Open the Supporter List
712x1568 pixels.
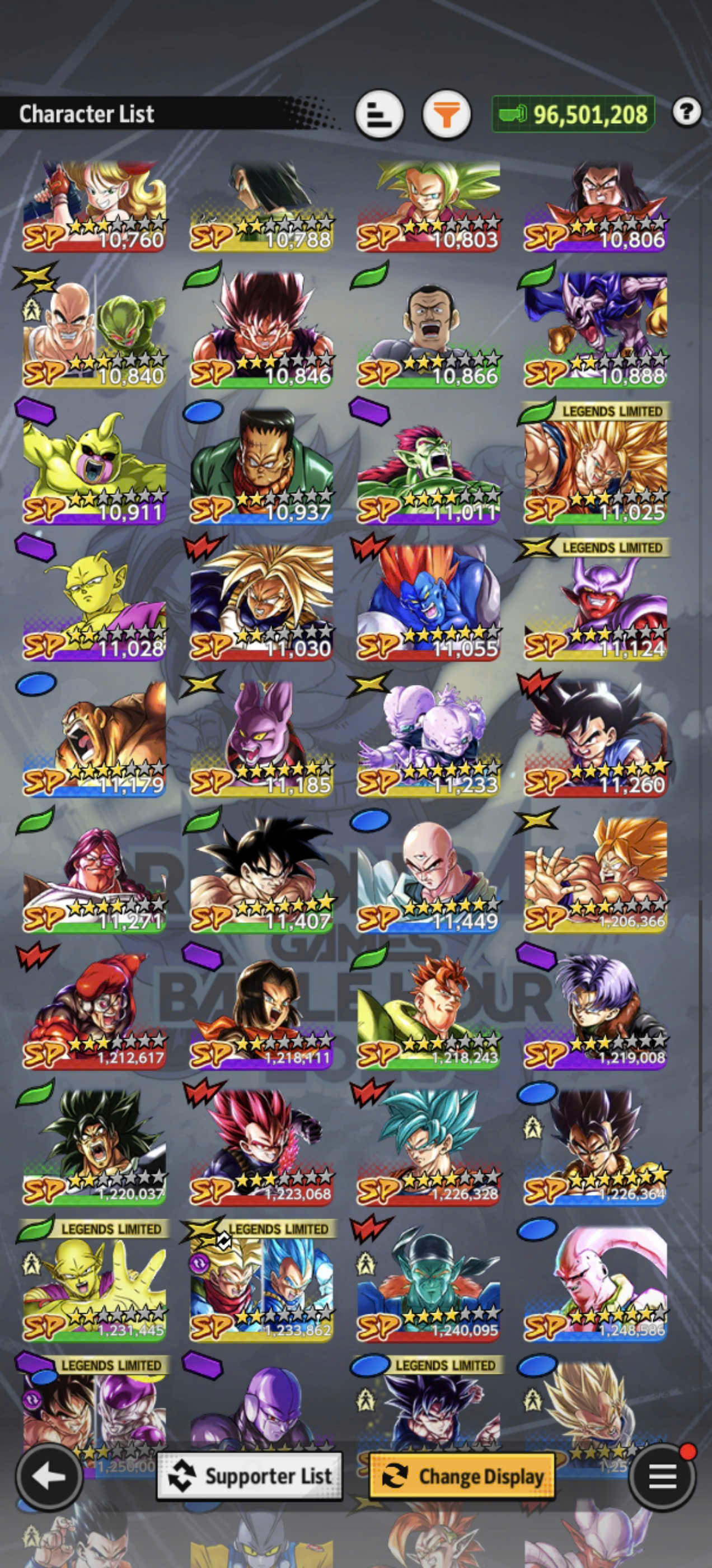pos(250,1476)
